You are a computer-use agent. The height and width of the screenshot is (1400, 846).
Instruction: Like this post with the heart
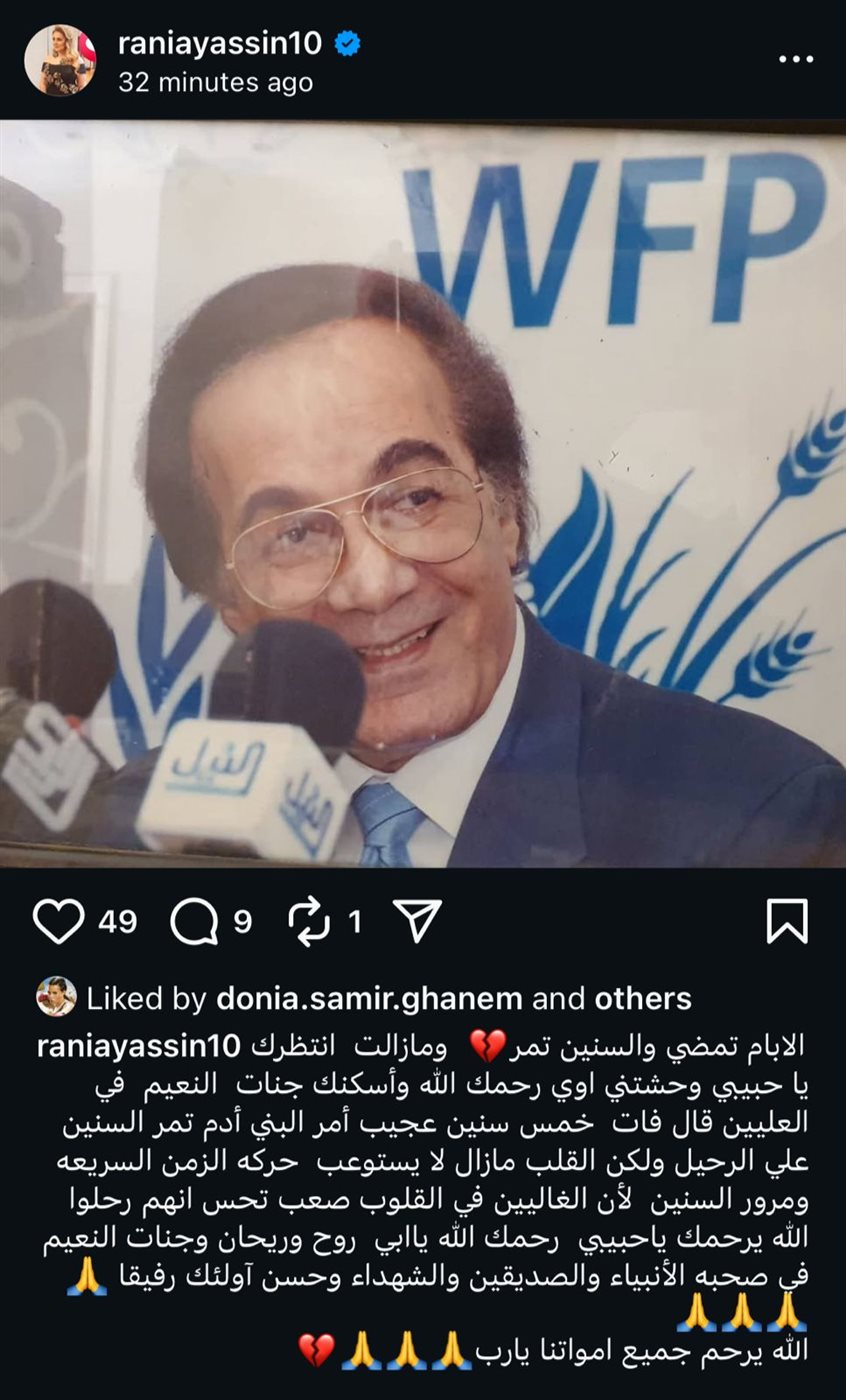(x=58, y=921)
